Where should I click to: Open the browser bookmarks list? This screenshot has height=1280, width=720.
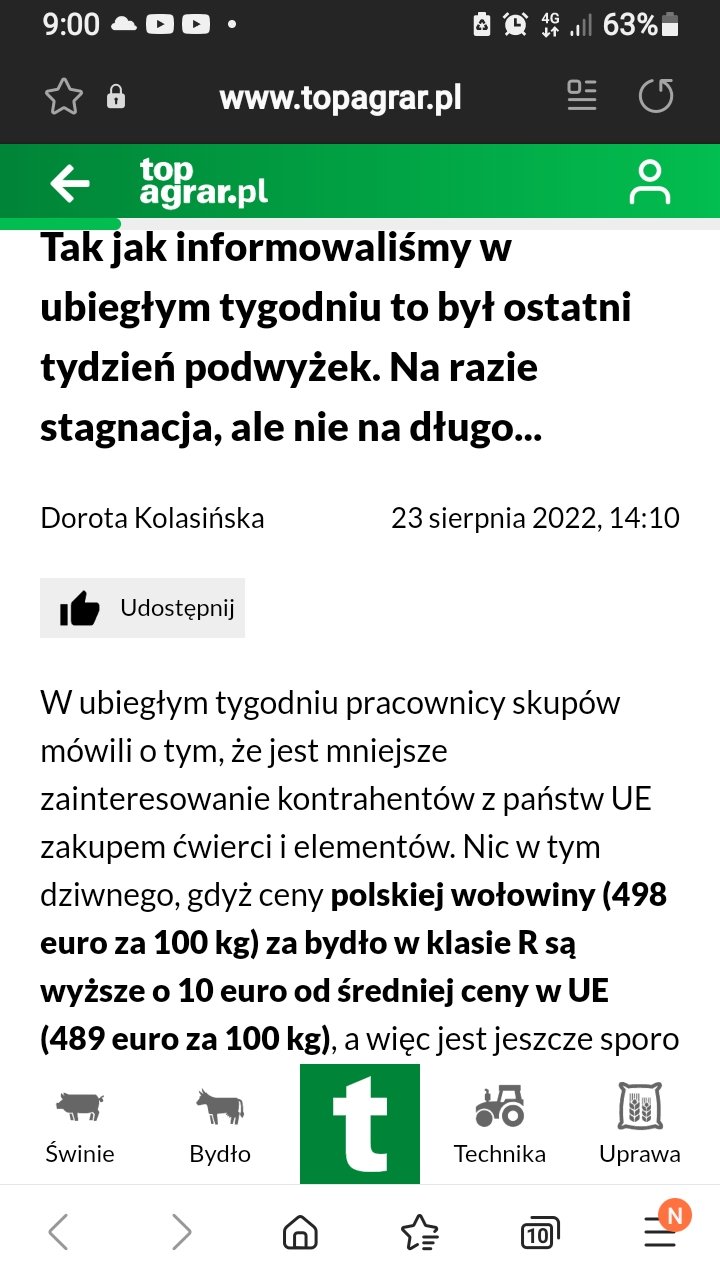click(x=419, y=1232)
